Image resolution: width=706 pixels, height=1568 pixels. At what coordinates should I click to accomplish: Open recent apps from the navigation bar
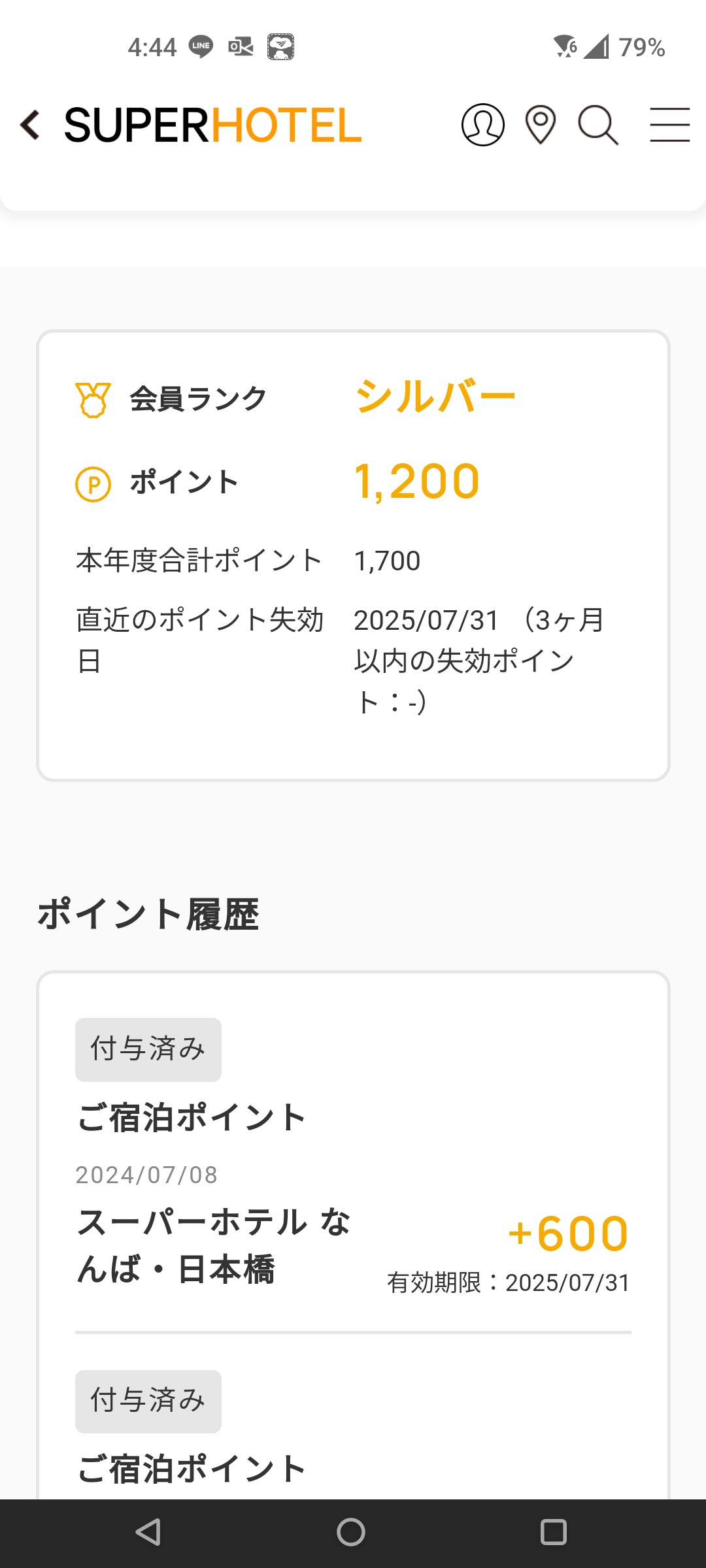coord(553,1532)
